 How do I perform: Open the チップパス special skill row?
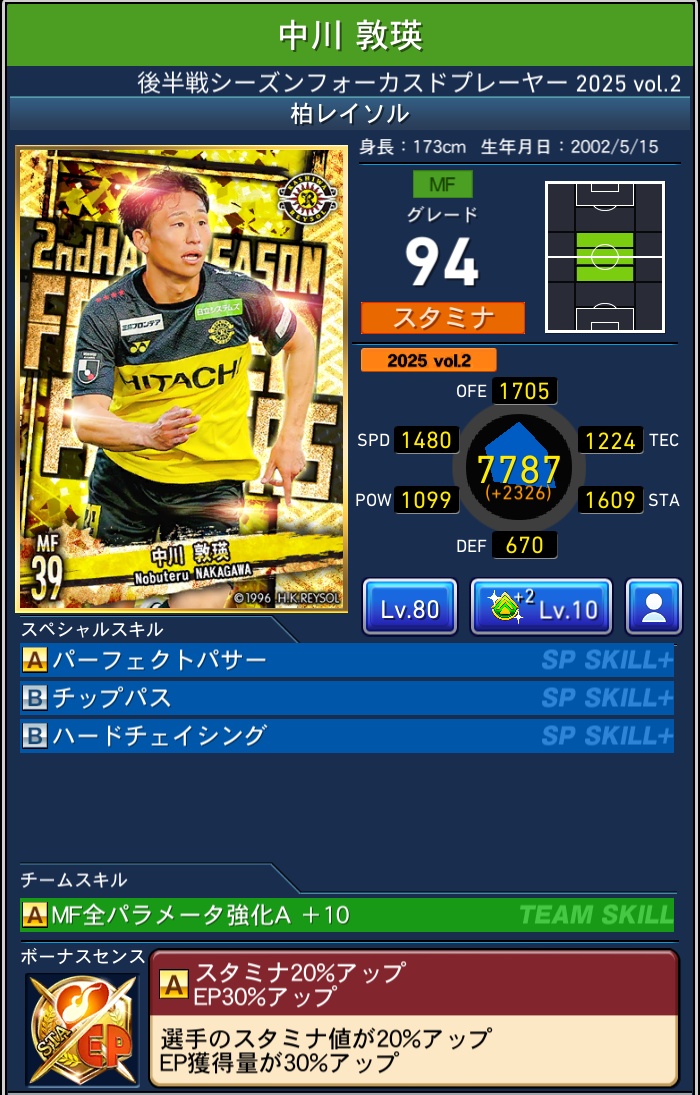click(347, 697)
